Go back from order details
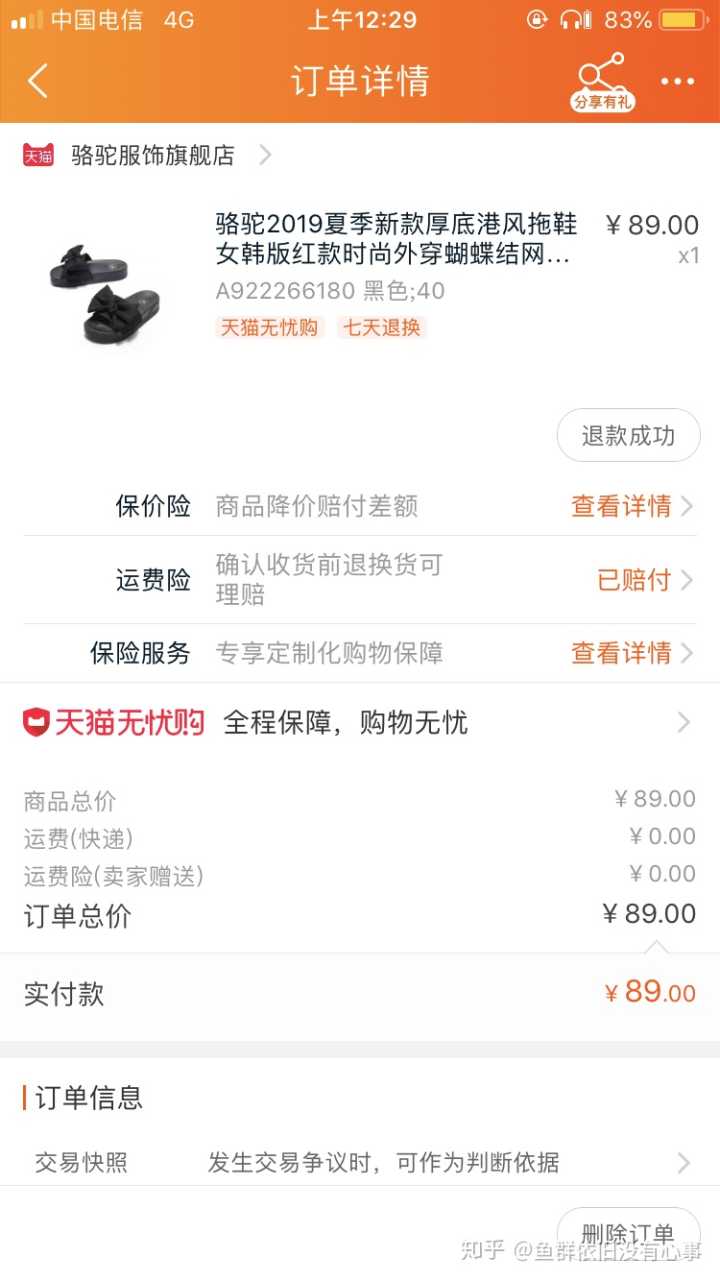The image size is (720, 1281). [38, 81]
